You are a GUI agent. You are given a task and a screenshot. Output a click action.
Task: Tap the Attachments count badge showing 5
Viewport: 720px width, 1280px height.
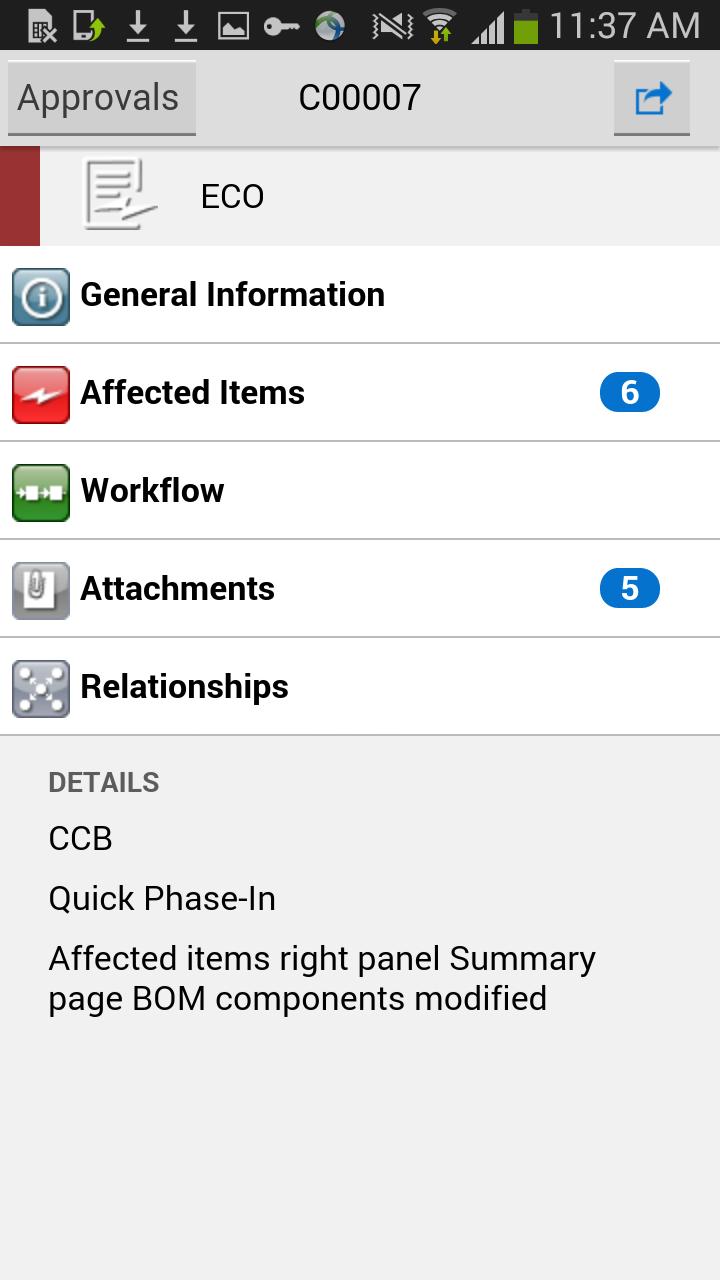628,588
